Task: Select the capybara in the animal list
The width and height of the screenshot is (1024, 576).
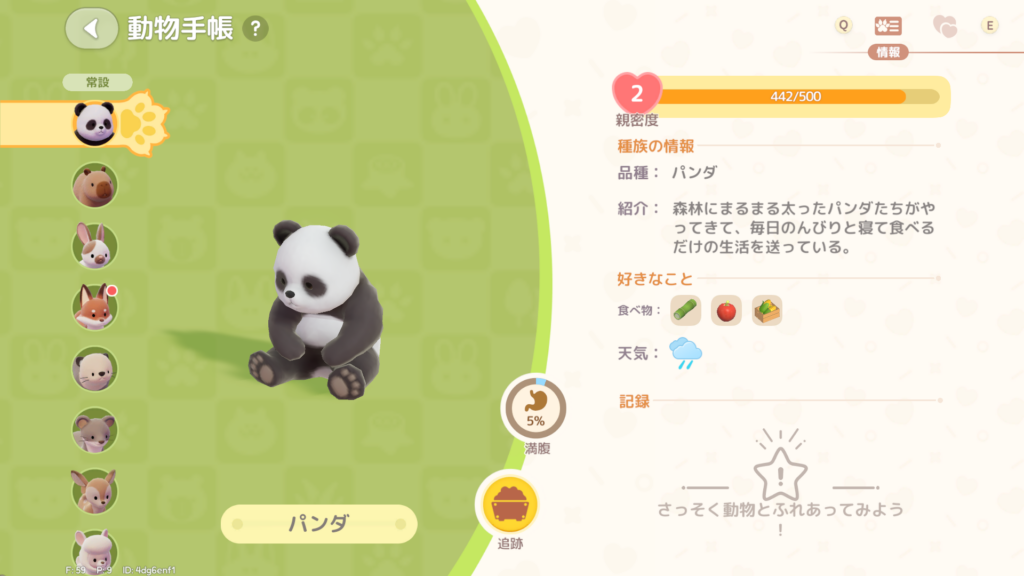Action: (95, 185)
